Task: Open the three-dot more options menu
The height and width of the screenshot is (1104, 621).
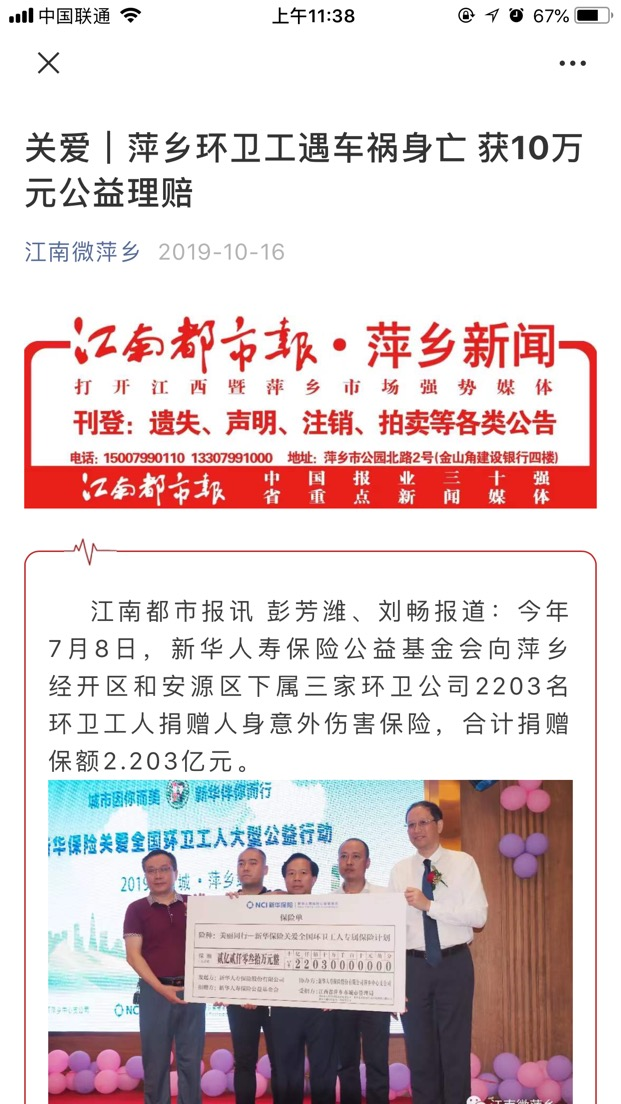Action: [x=572, y=63]
